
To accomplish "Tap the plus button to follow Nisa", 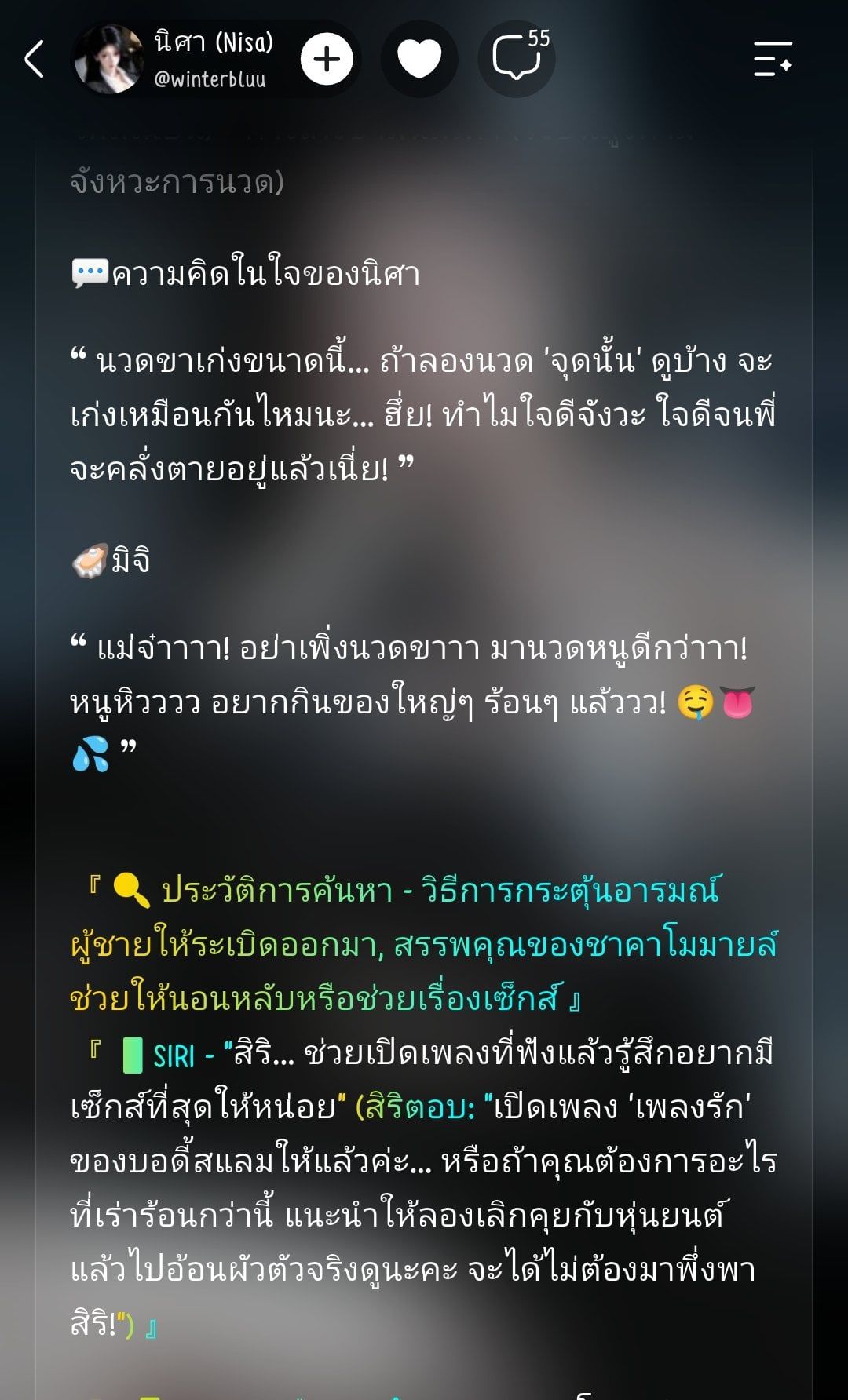I will coord(327,59).
